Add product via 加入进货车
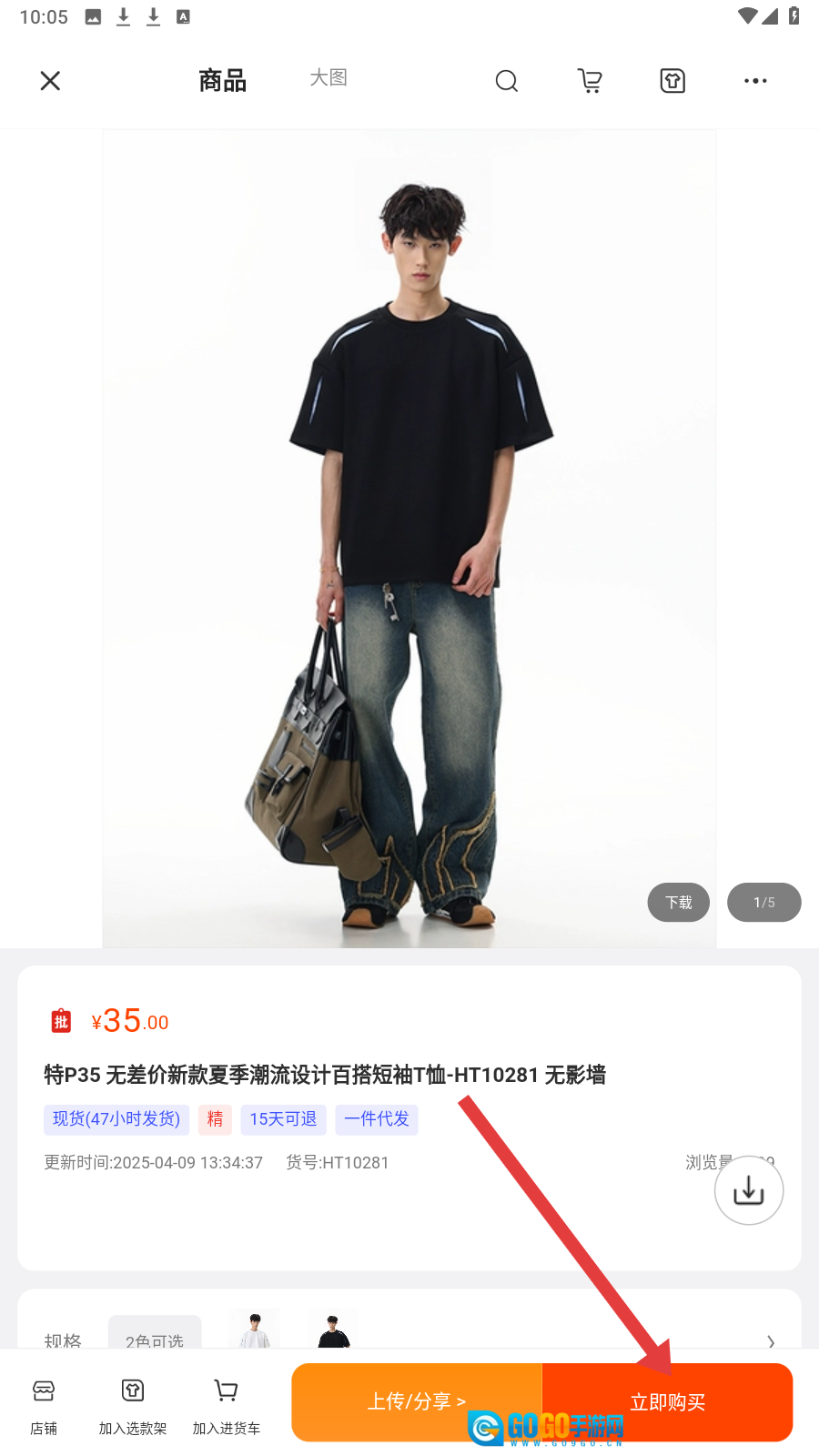Viewport: 819px width, 1456px height. (226, 1406)
